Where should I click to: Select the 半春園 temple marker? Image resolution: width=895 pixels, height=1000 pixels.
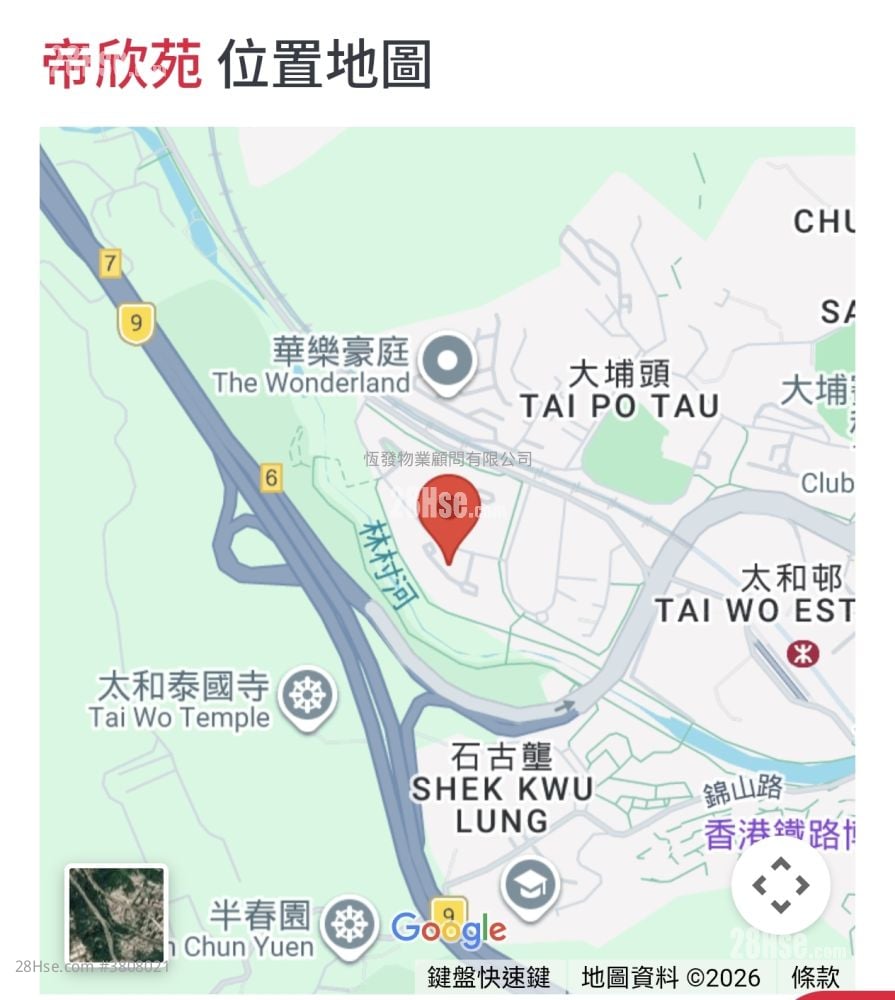point(349,924)
